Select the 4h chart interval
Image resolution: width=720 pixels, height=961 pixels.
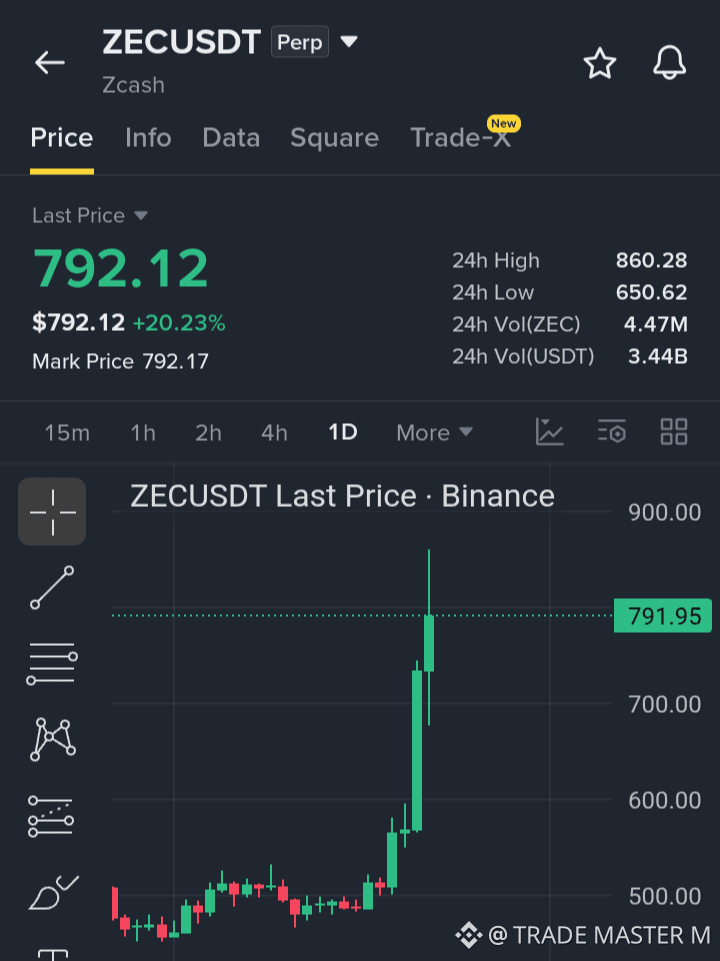274,433
